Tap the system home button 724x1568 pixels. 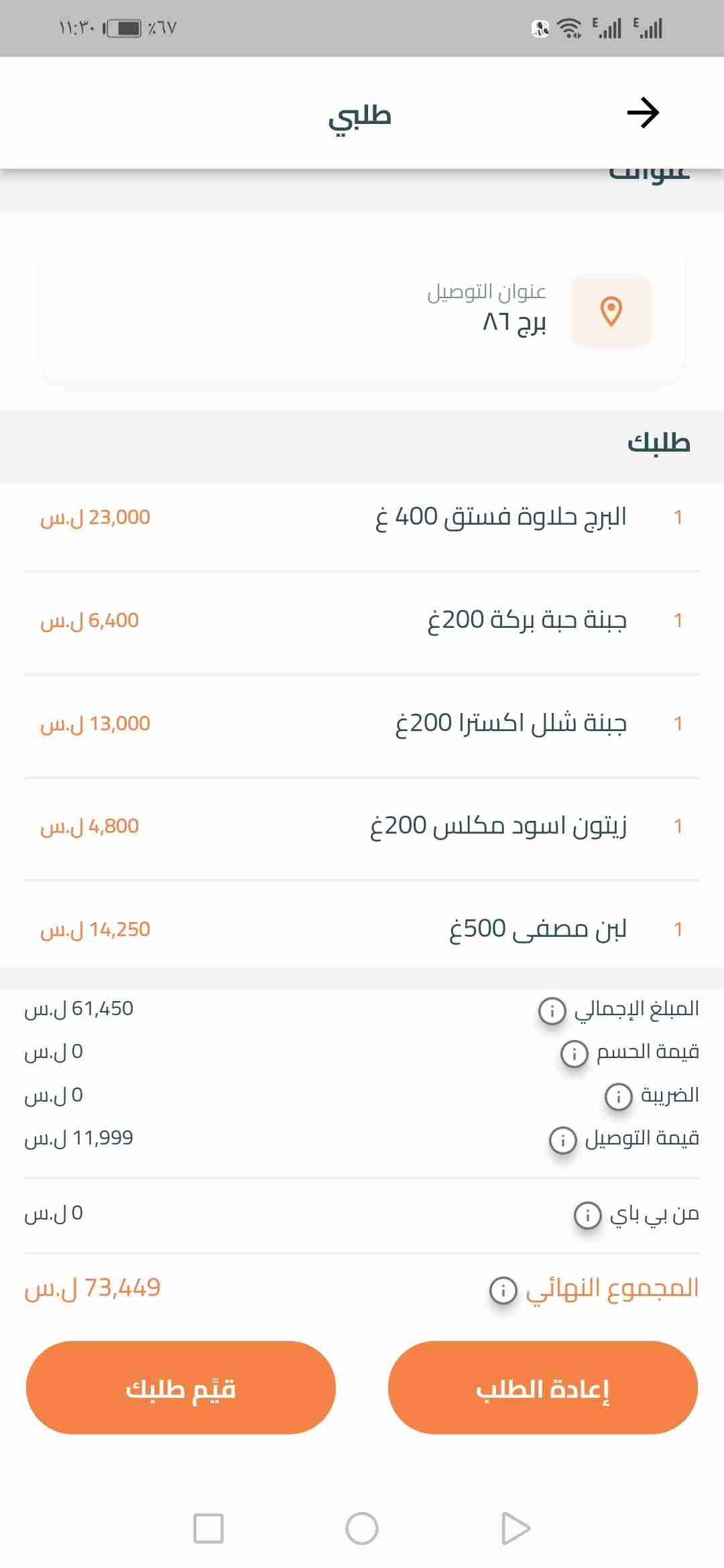point(362,1528)
